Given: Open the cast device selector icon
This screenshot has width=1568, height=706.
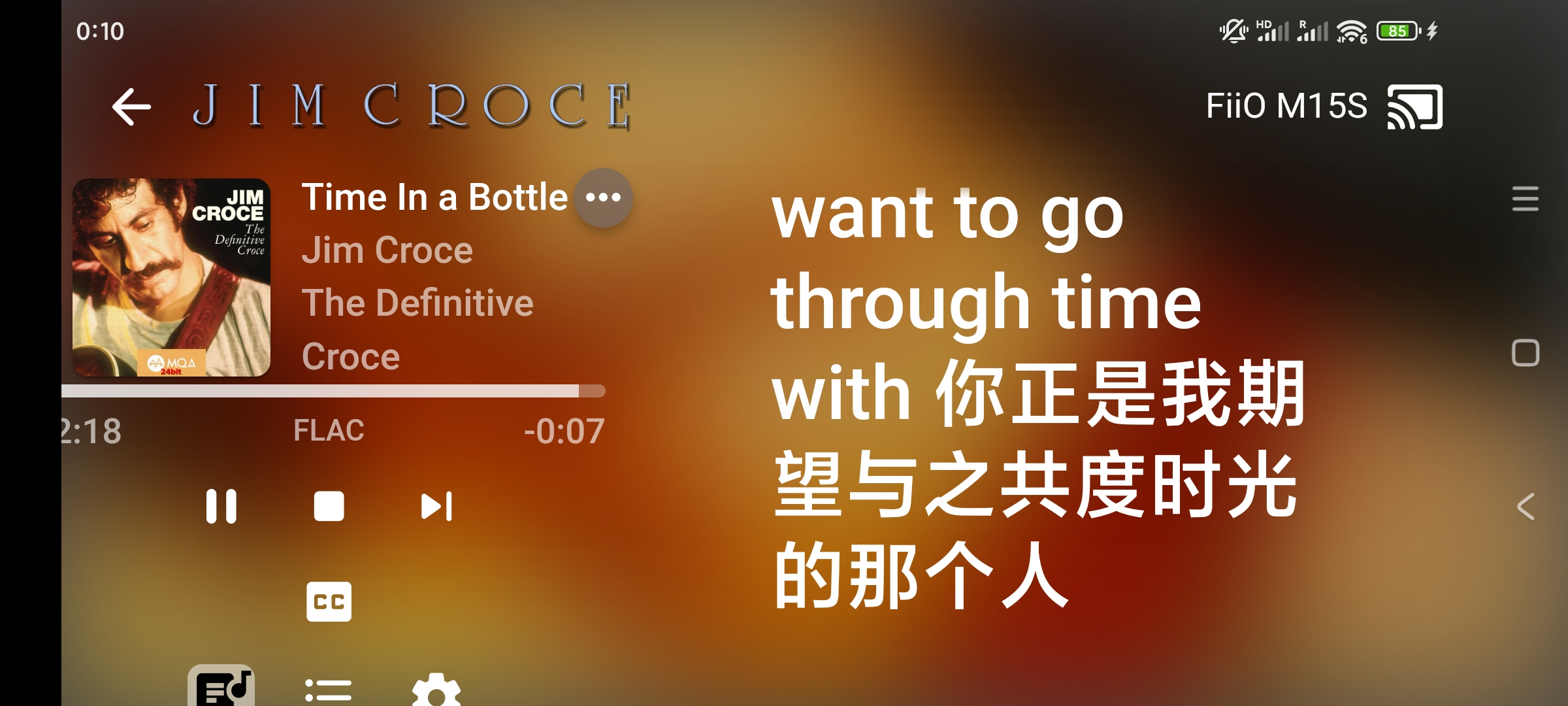Looking at the screenshot, I should point(1414,107).
